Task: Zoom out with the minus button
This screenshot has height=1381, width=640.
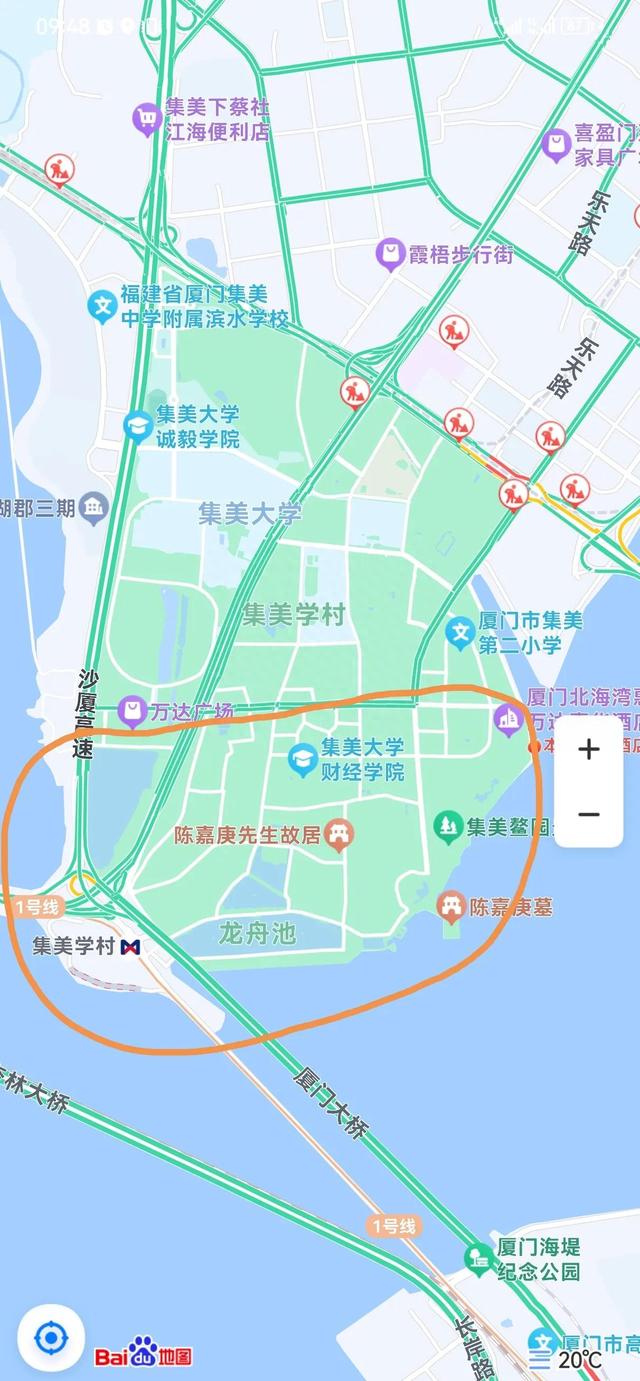Action: pyautogui.click(x=589, y=814)
